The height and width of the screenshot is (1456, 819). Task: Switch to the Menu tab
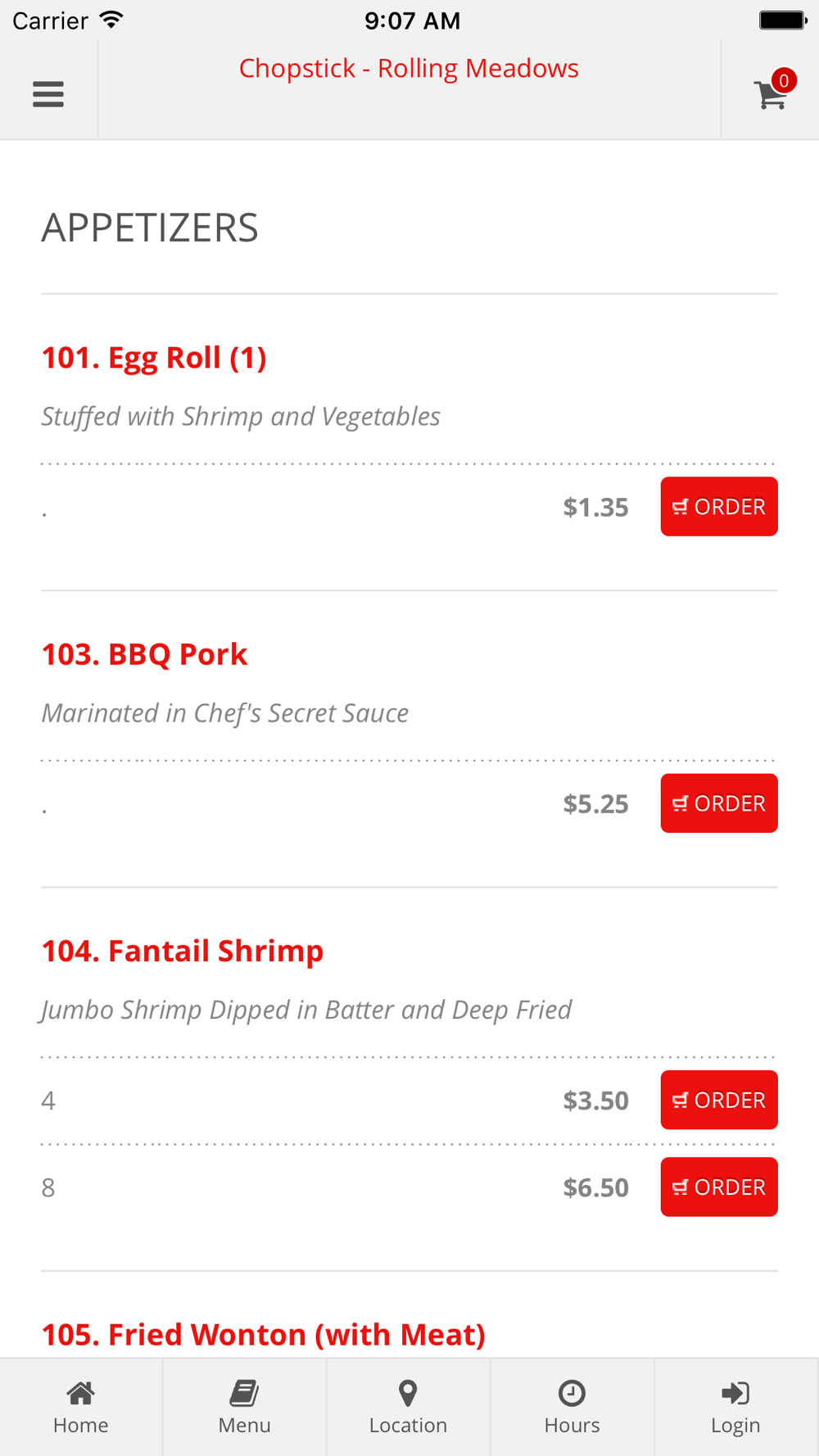tap(245, 1407)
